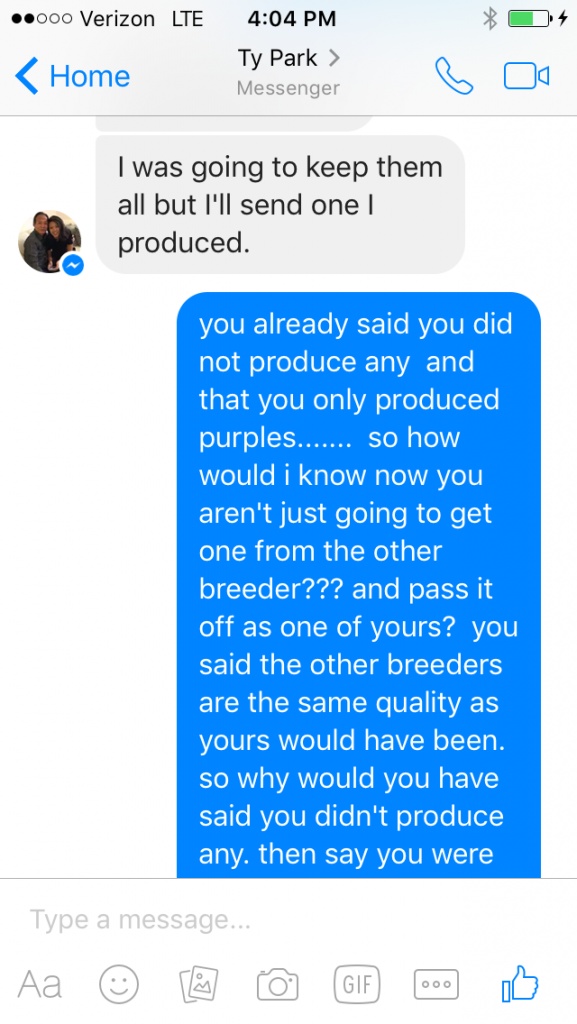Screen dimensions: 577x1024
Task: Open the Aa text keyboard option
Action: tap(40, 984)
